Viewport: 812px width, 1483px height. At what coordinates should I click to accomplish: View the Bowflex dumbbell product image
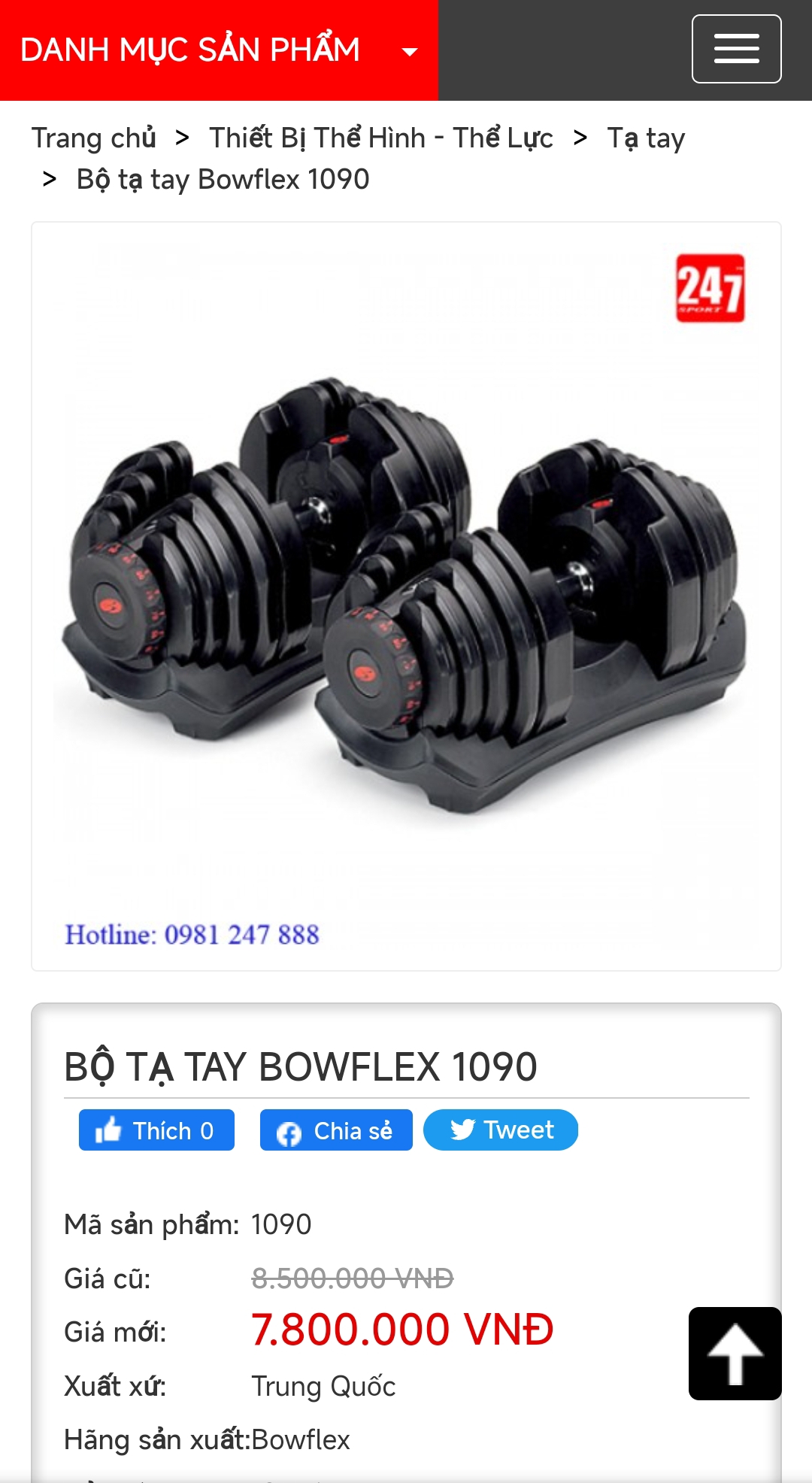click(406, 594)
